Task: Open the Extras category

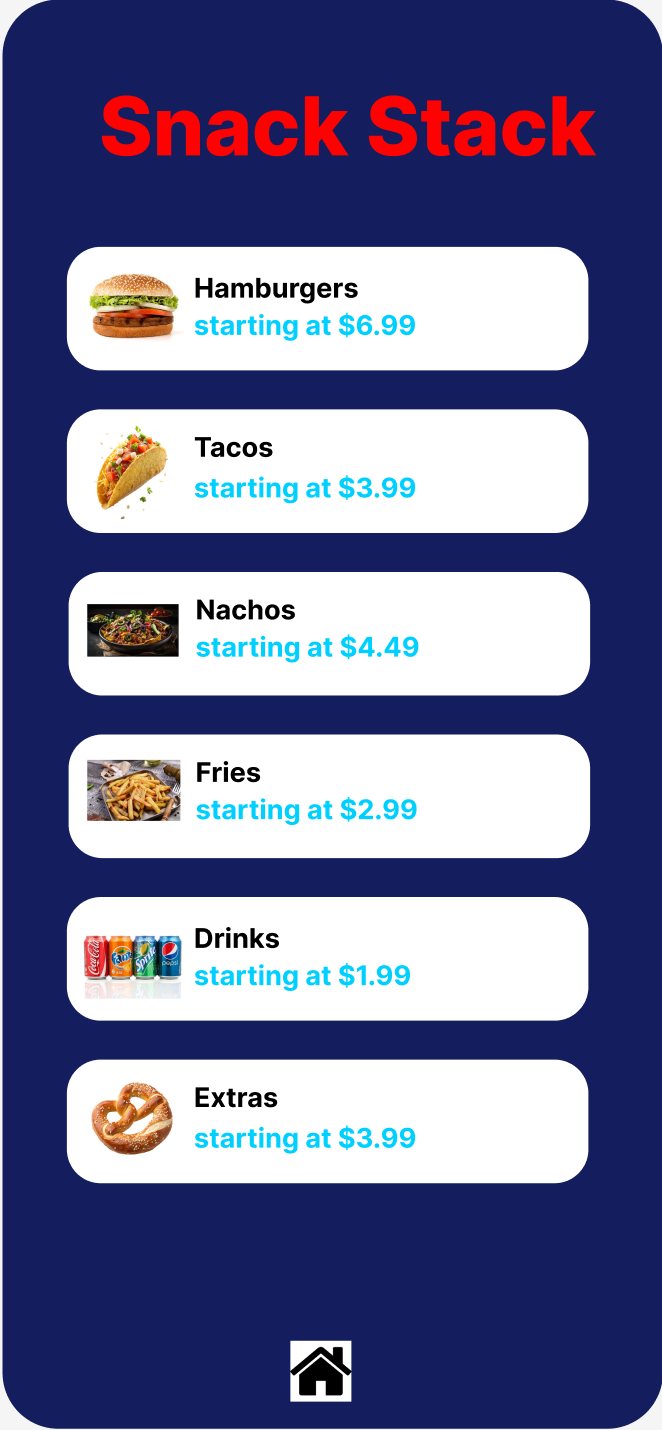Action: click(x=327, y=1121)
